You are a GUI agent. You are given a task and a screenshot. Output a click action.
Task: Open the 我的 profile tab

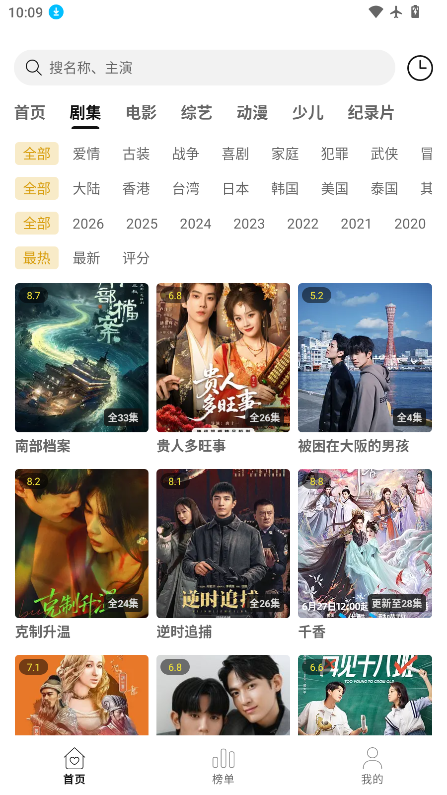[x=372, y=766]
